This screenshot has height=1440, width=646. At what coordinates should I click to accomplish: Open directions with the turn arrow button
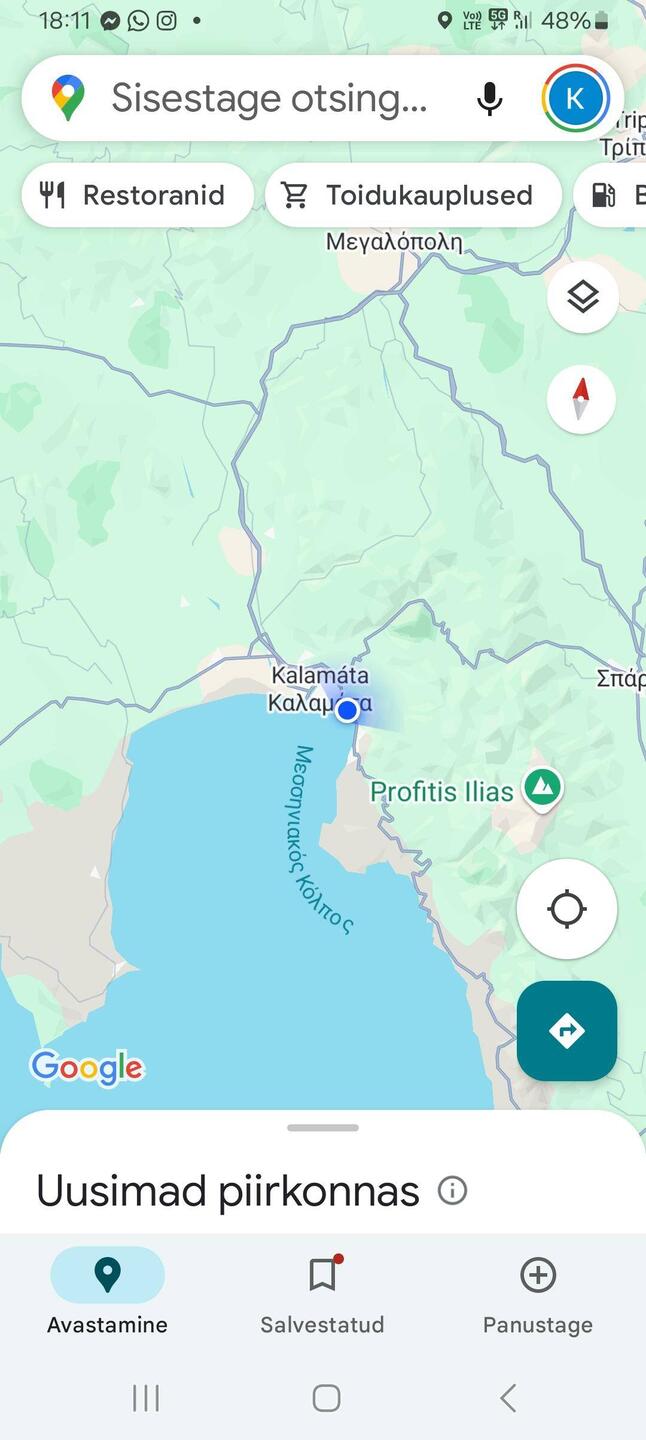pos(567,1030)
